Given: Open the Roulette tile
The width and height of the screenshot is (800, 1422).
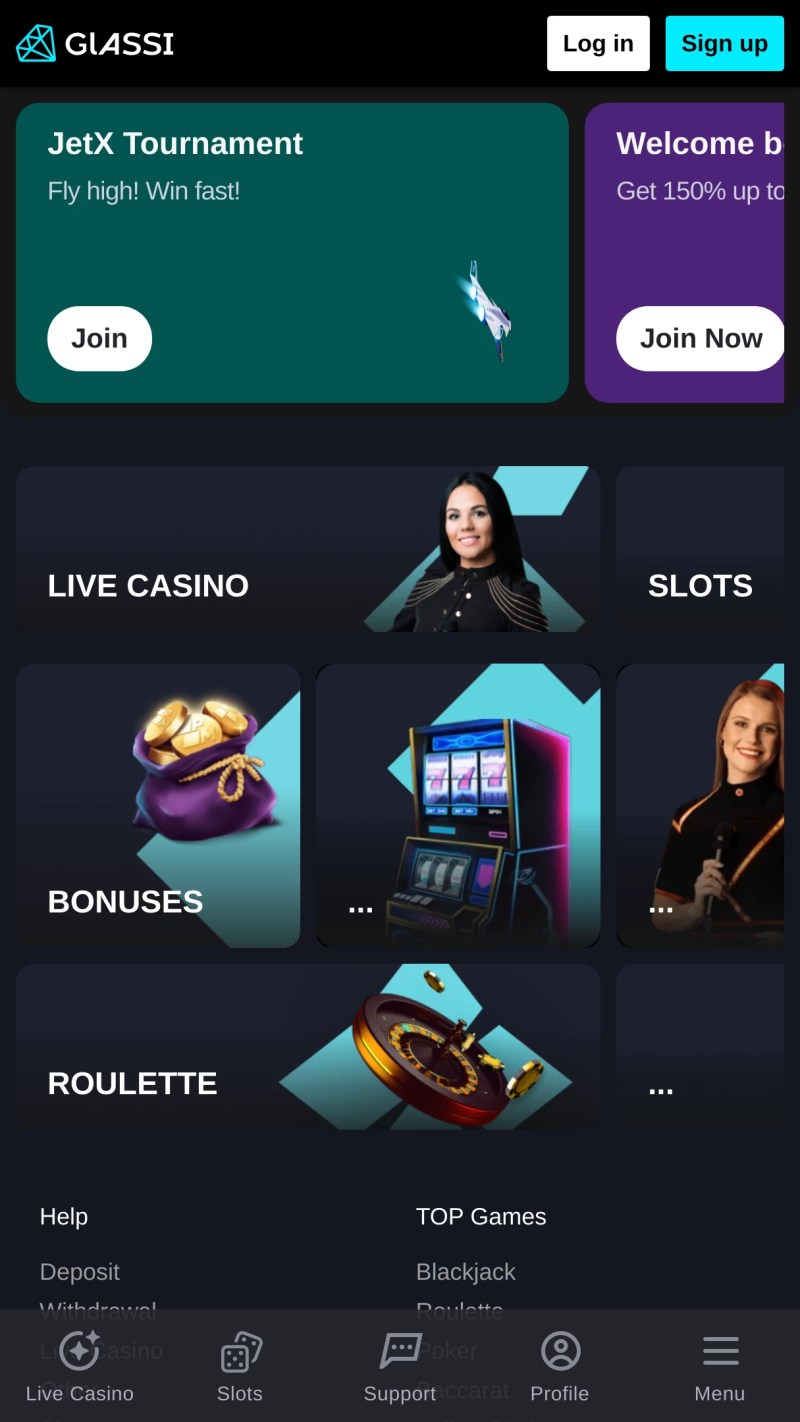Looking at the screenshot, I should pos(308,1047).
